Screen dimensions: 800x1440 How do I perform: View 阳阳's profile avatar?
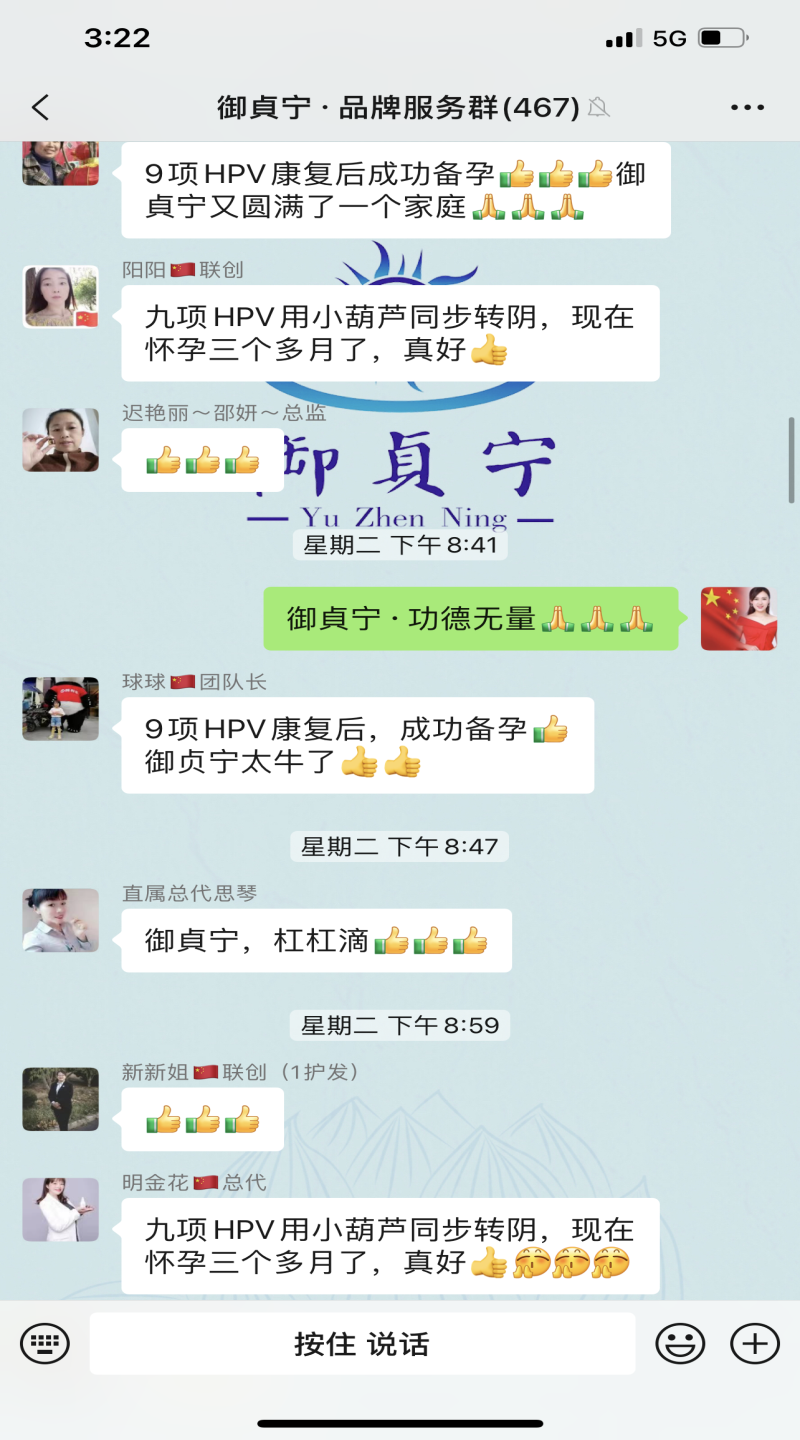tap(61, 297)
